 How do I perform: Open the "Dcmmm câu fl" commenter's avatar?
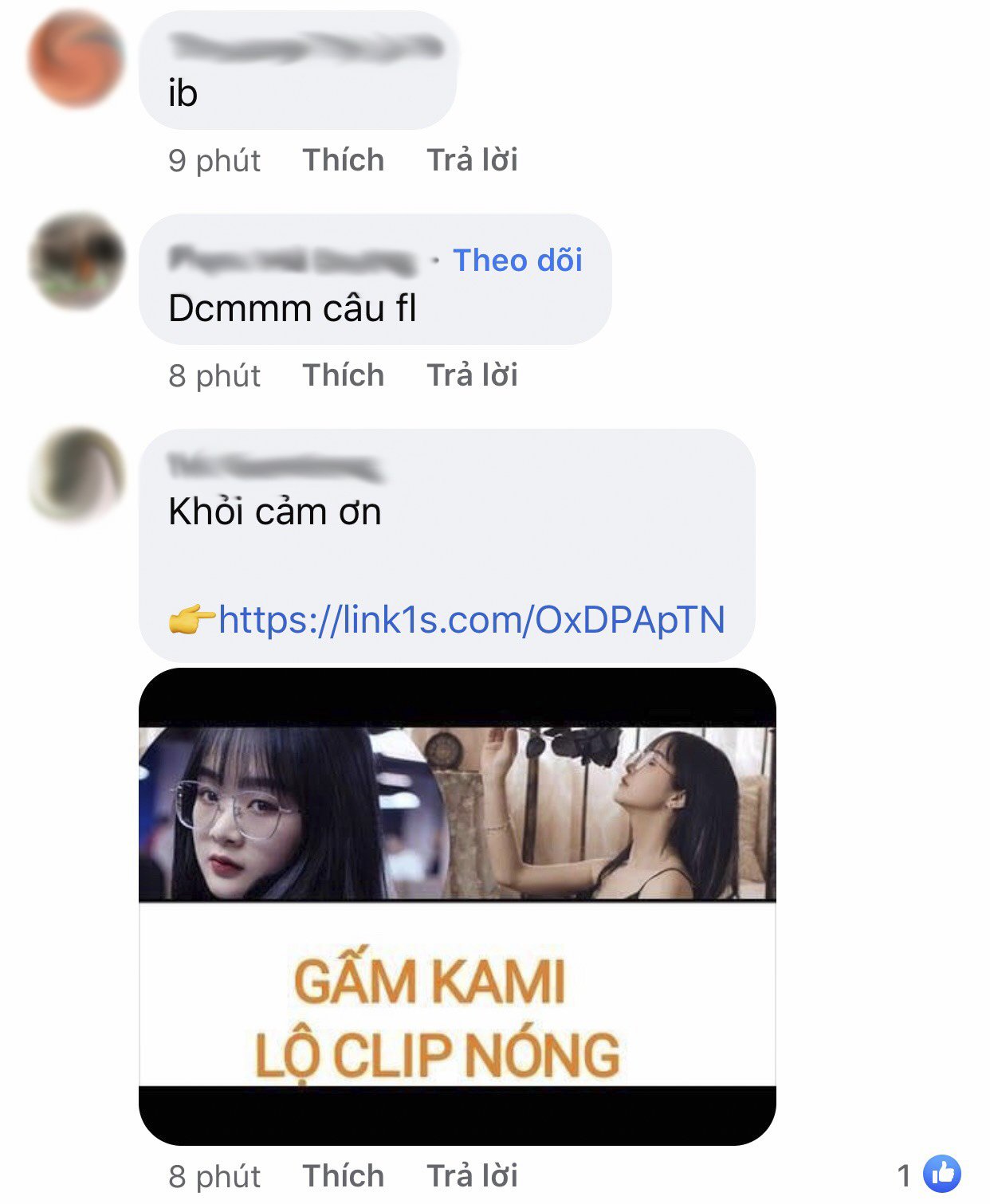point(77,261)
